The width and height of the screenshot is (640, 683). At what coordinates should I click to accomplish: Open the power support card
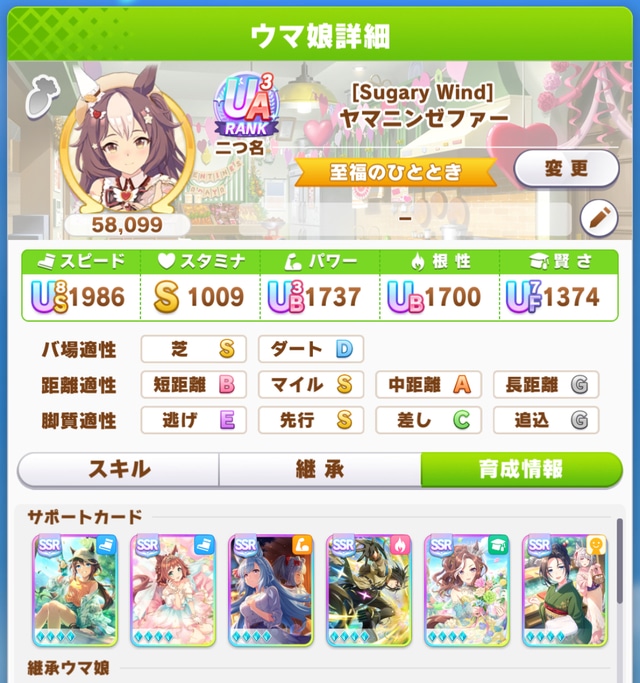[271, 590]
